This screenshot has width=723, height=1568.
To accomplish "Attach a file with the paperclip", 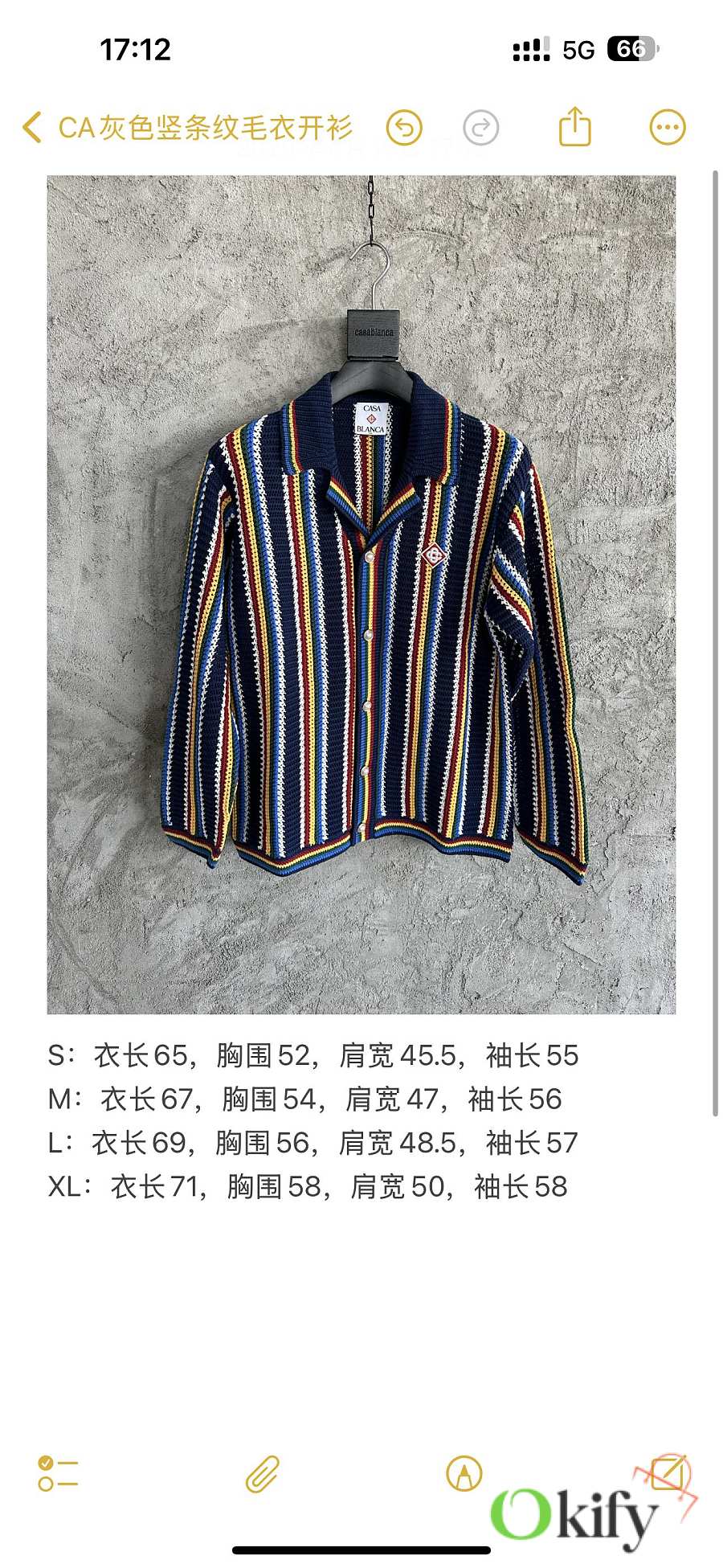I will click(x=262, y=1474).
